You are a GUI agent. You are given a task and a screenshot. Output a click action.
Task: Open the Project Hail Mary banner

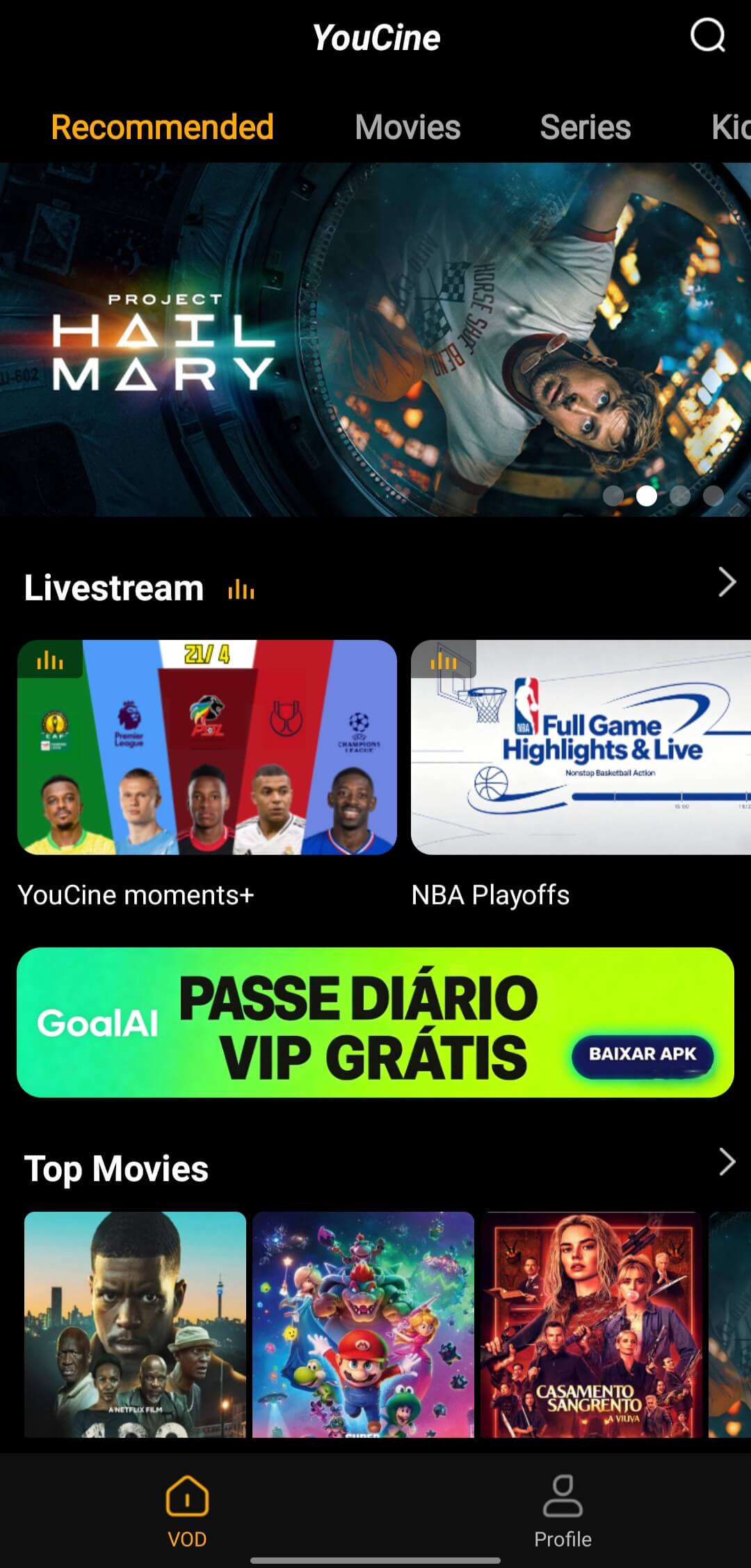(x=375, y=339)
